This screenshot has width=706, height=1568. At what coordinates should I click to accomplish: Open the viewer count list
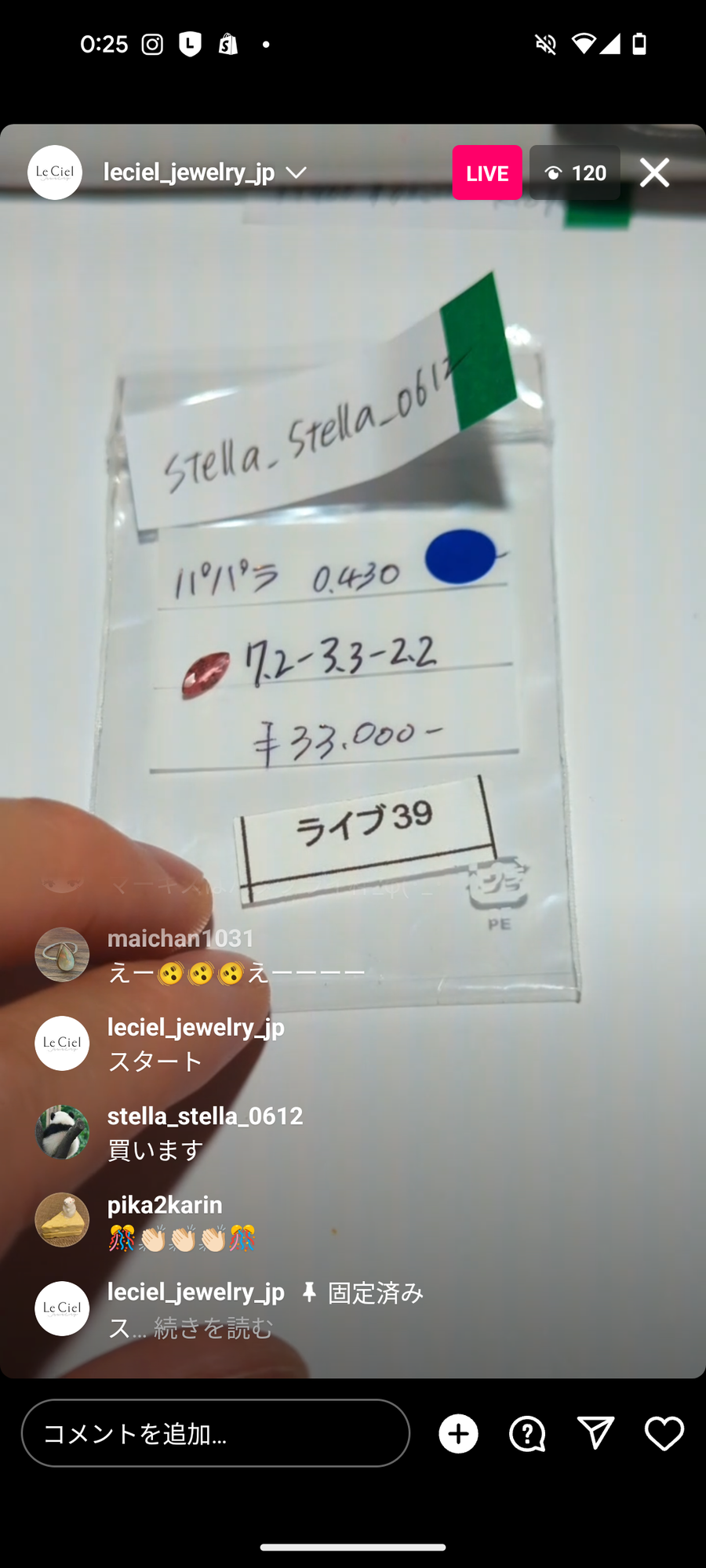(574, 172)
